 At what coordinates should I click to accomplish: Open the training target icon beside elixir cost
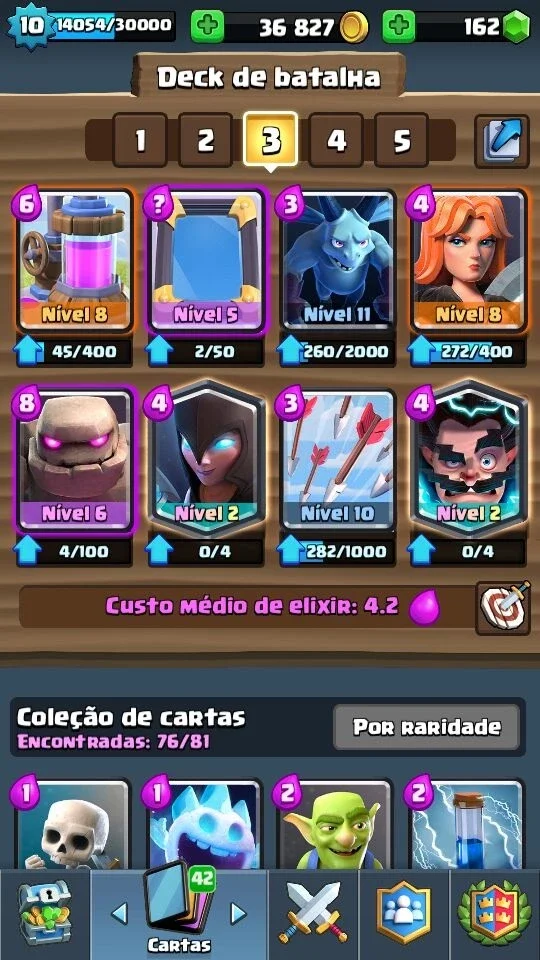coord(503,607)
